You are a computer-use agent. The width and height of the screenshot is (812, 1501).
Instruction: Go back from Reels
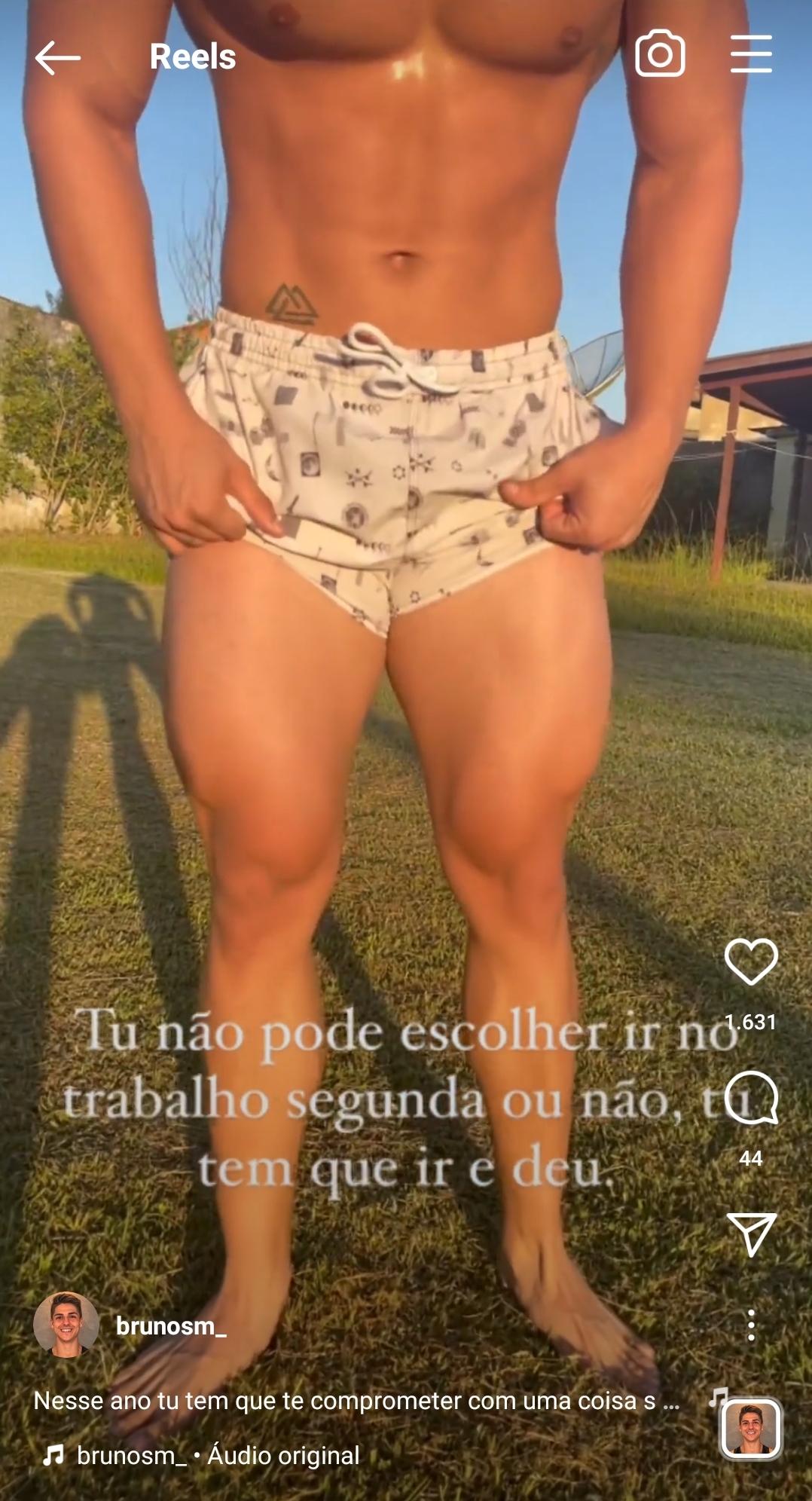57,58
